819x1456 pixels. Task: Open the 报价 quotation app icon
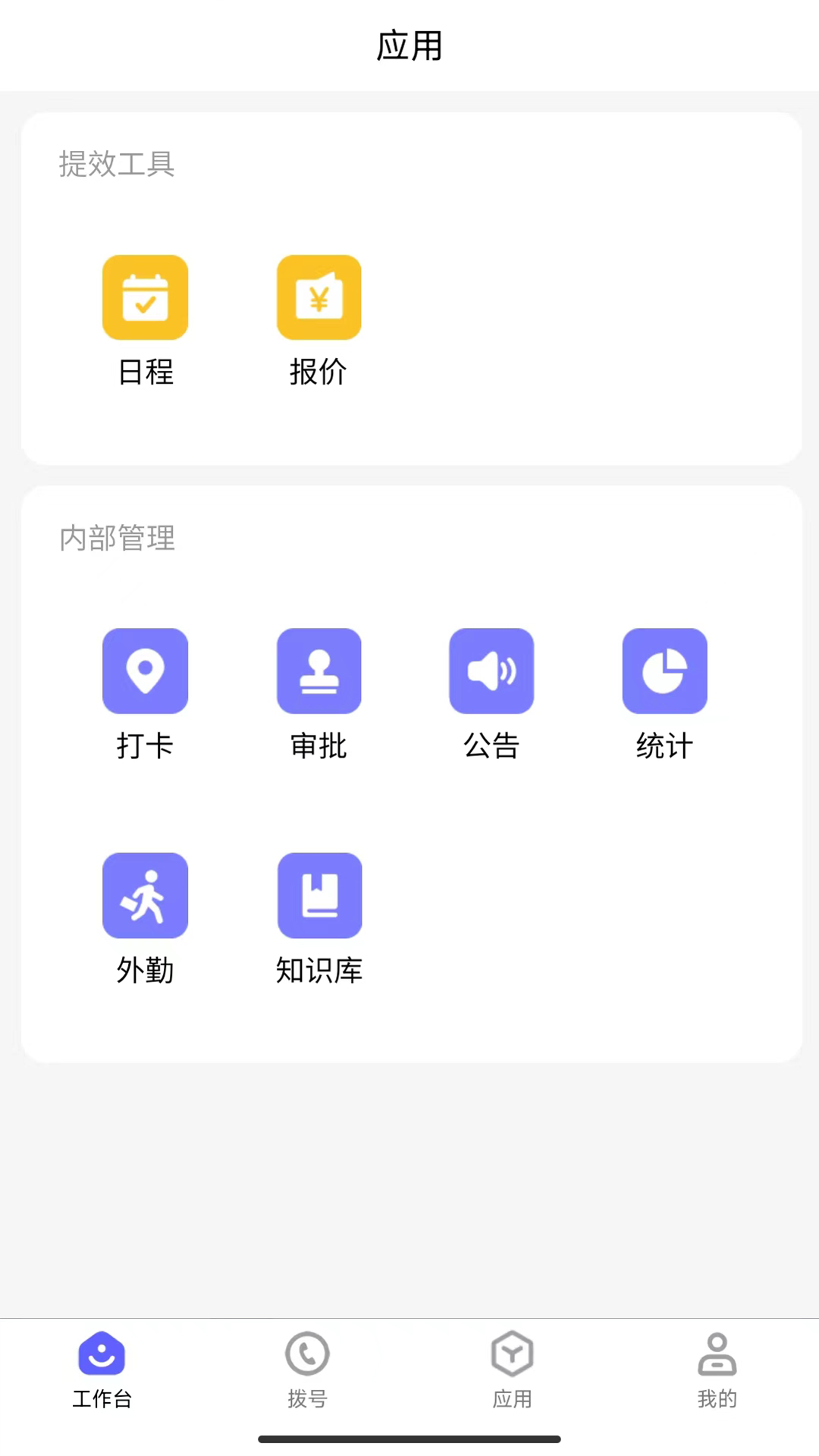[319, 297]
